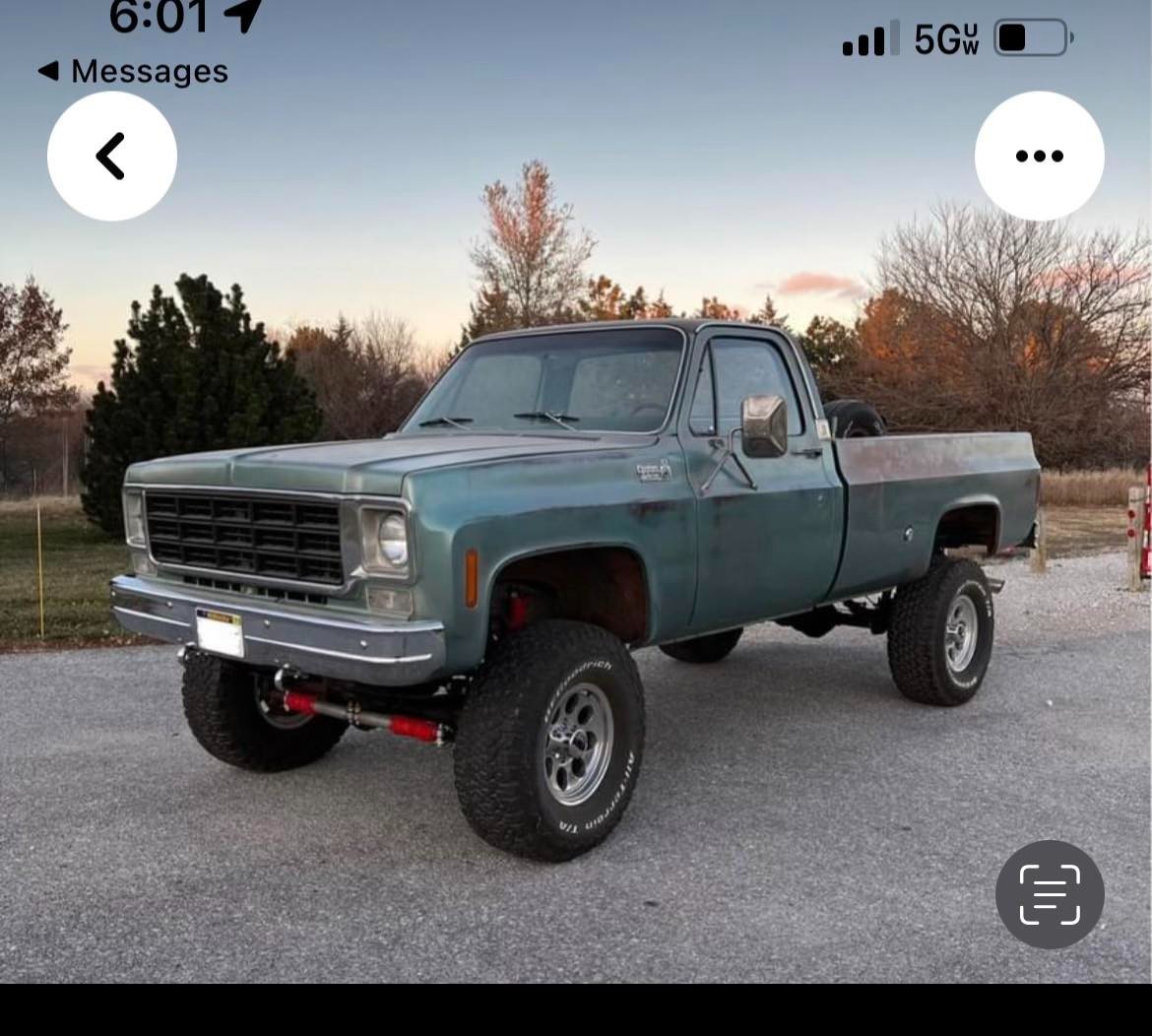Image resolution: width=1152 pixels, height=1036 pixels.
Task: Go back using the round arrow button
Action: 111,156
